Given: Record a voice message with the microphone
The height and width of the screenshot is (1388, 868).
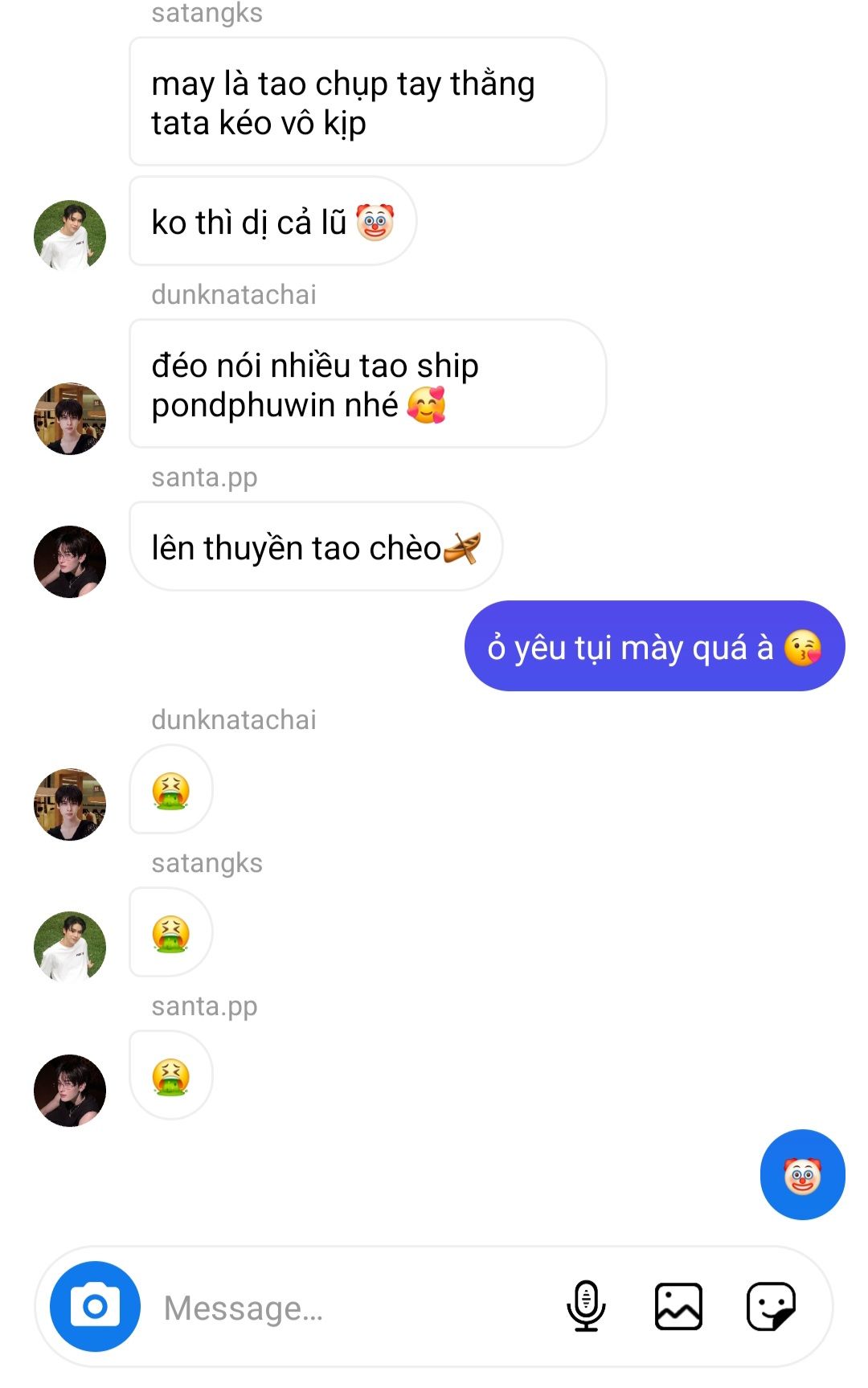Looking at the screenshot, I should pyautogui.click(x=586, y=1306).
